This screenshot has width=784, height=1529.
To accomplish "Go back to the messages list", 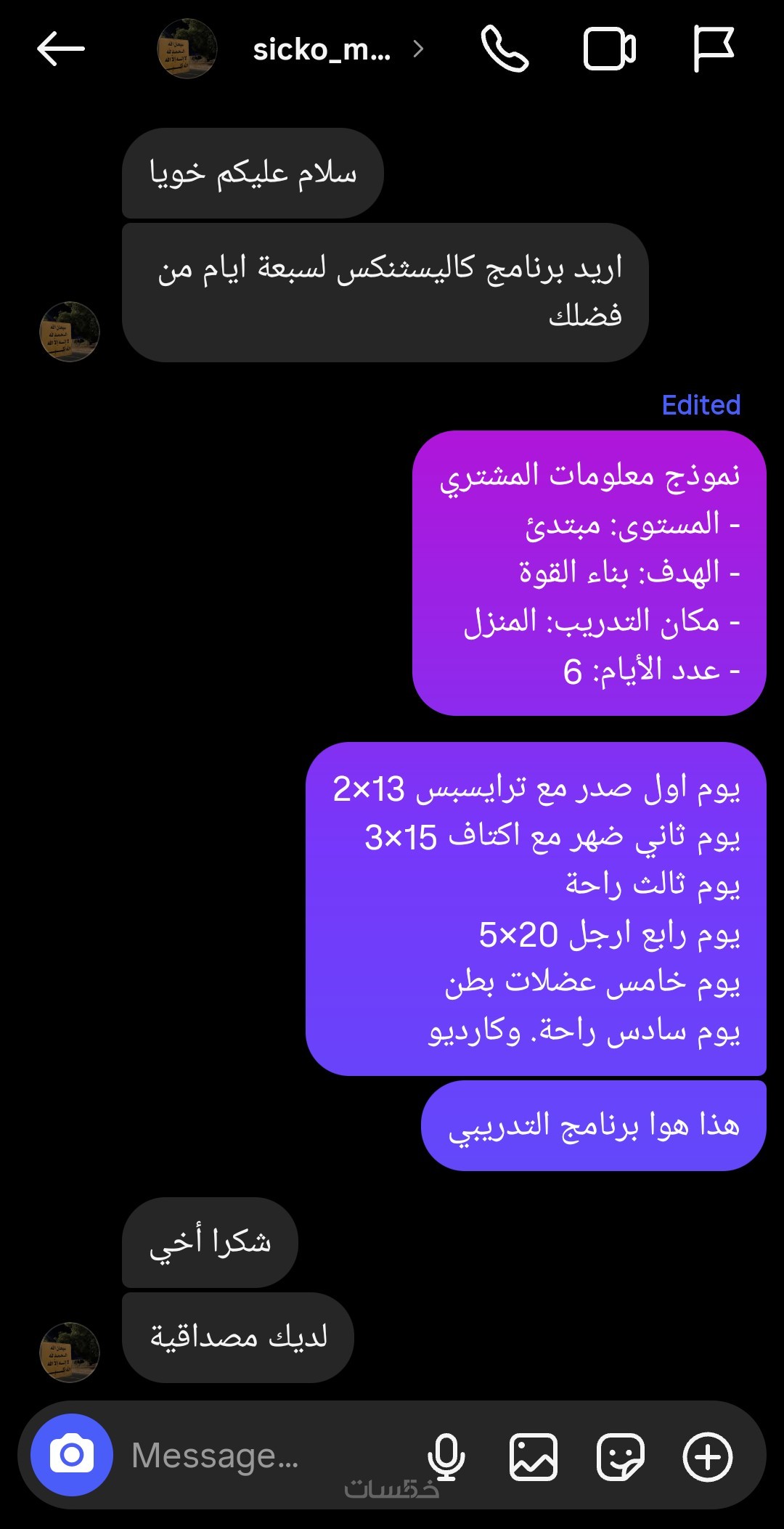I will pyautogui.click(x=61, y=49).
